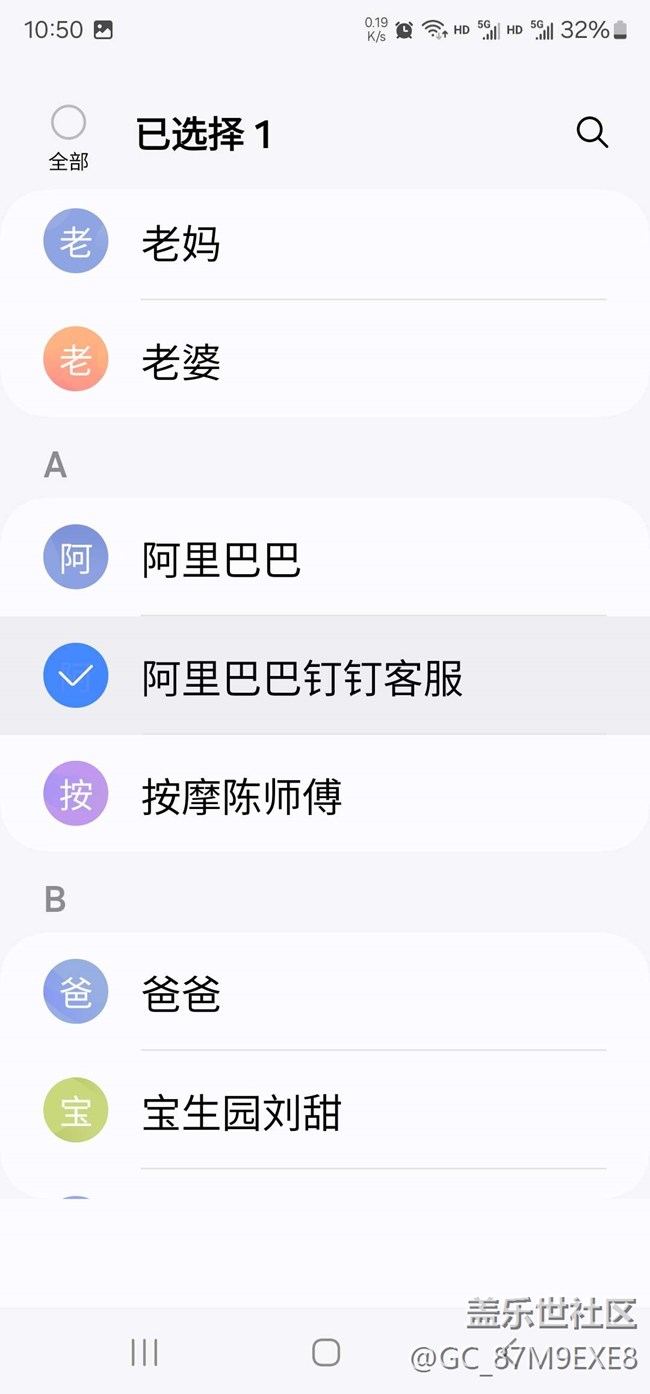Select contact 按摩陈师傅

pos(325,794)
